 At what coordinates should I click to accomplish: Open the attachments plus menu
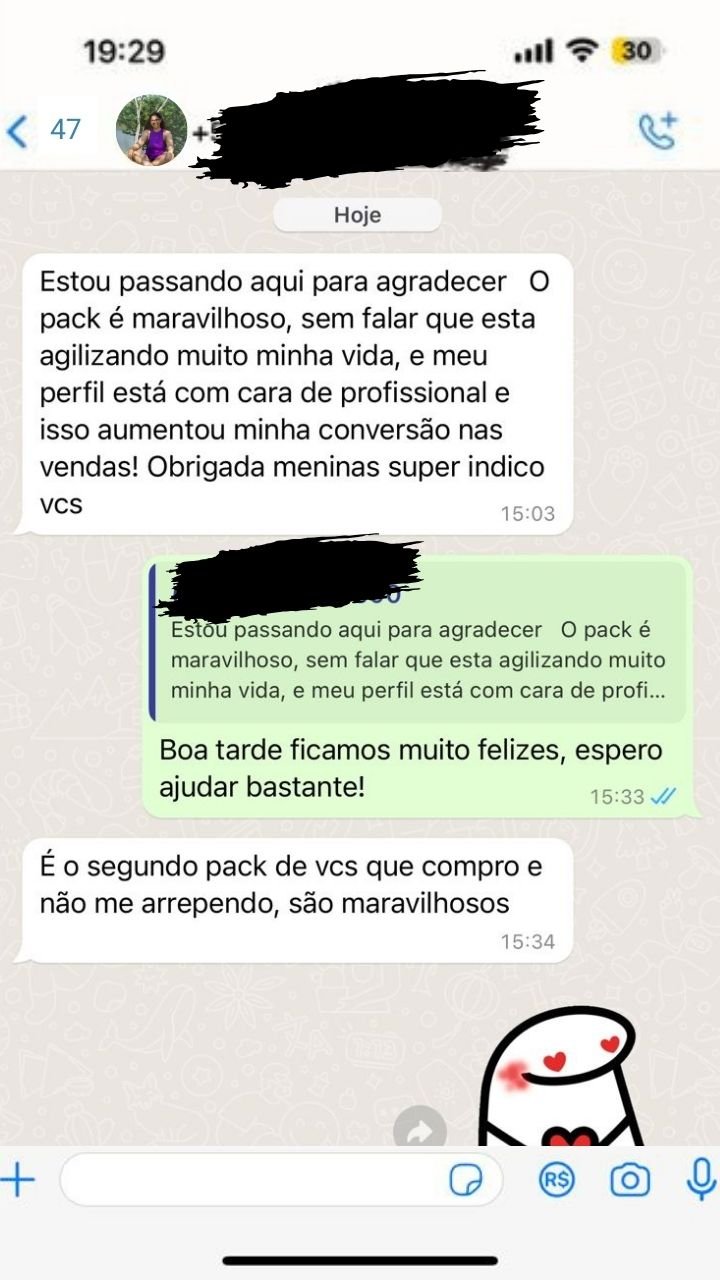click(18, 1180)
